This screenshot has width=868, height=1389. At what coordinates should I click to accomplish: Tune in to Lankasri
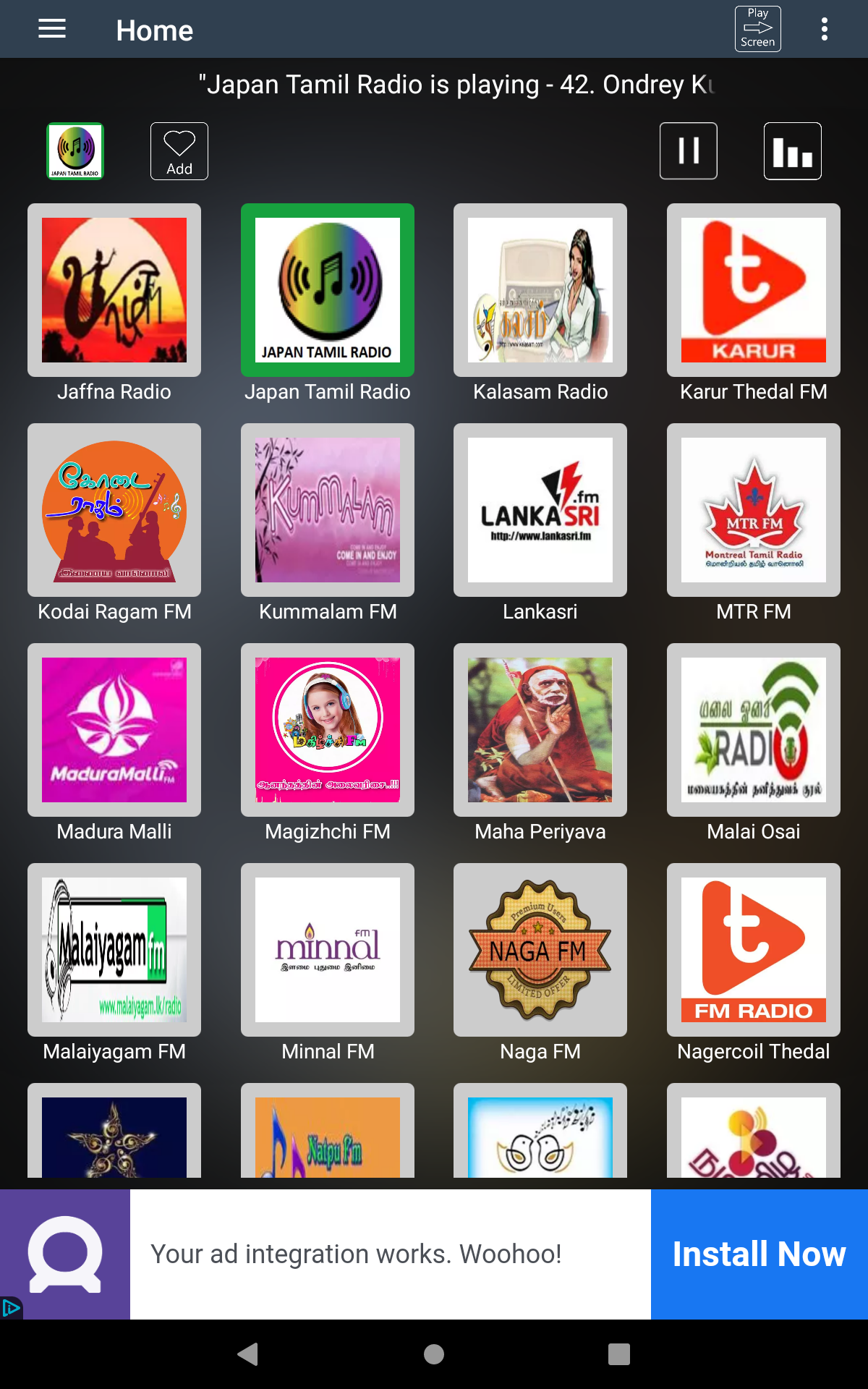pyautogui.click(x=540, y=510)
